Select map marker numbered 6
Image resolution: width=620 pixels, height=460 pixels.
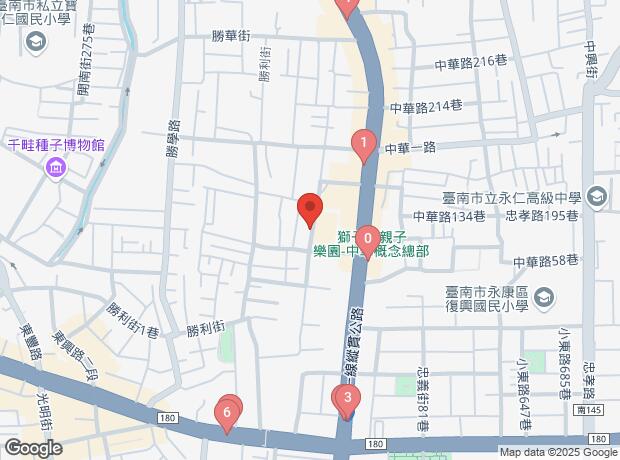[x=228, y=411]
